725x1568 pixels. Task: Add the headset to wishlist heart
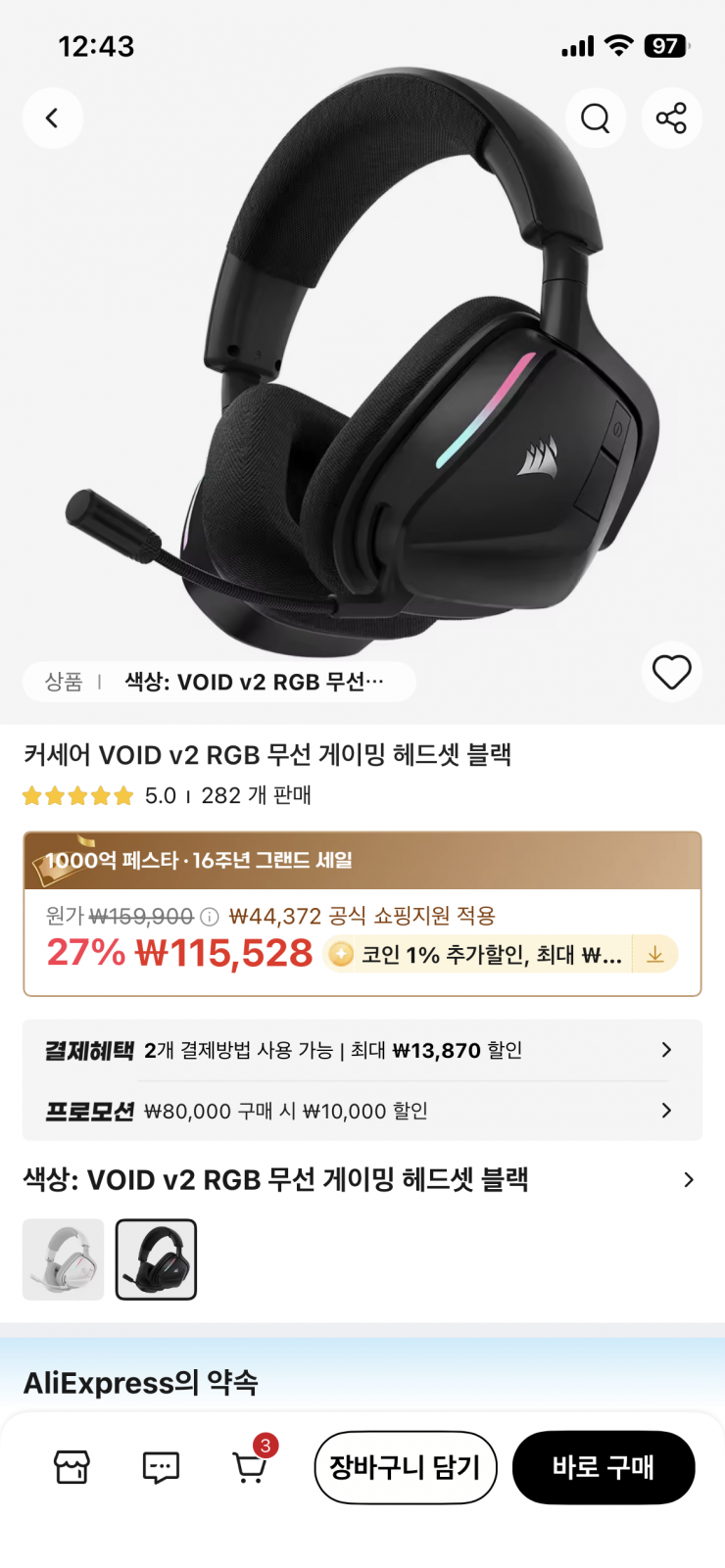point(671,672)
